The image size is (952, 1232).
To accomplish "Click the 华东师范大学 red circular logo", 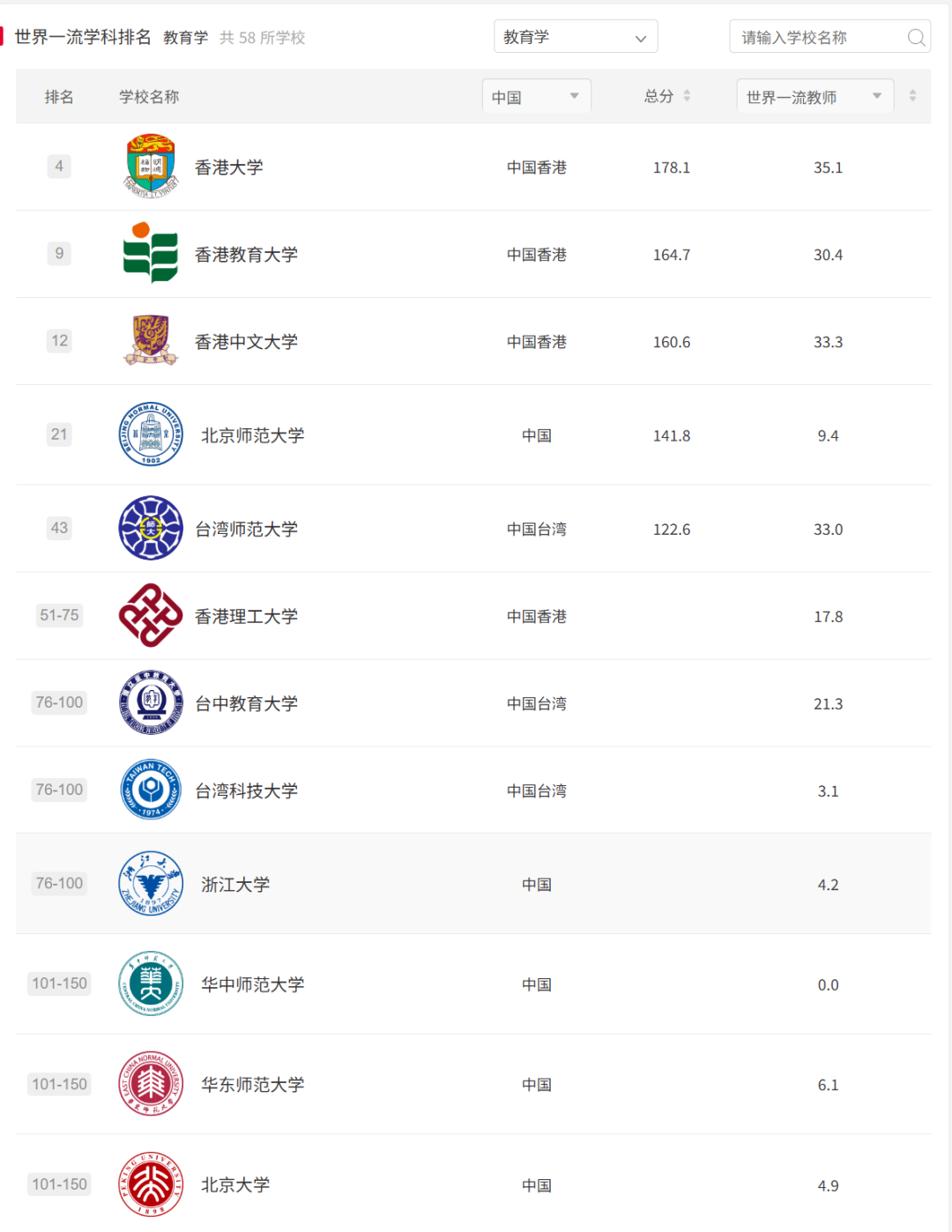I will pyautogui.click(x=150, y=1084).
